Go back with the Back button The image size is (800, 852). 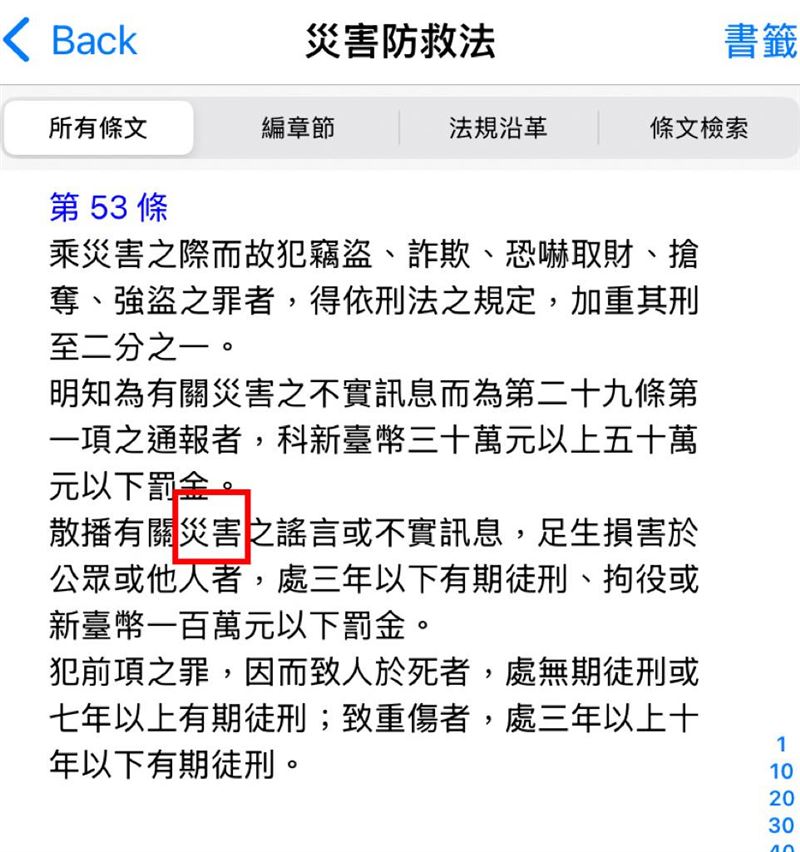click(70, 42)
